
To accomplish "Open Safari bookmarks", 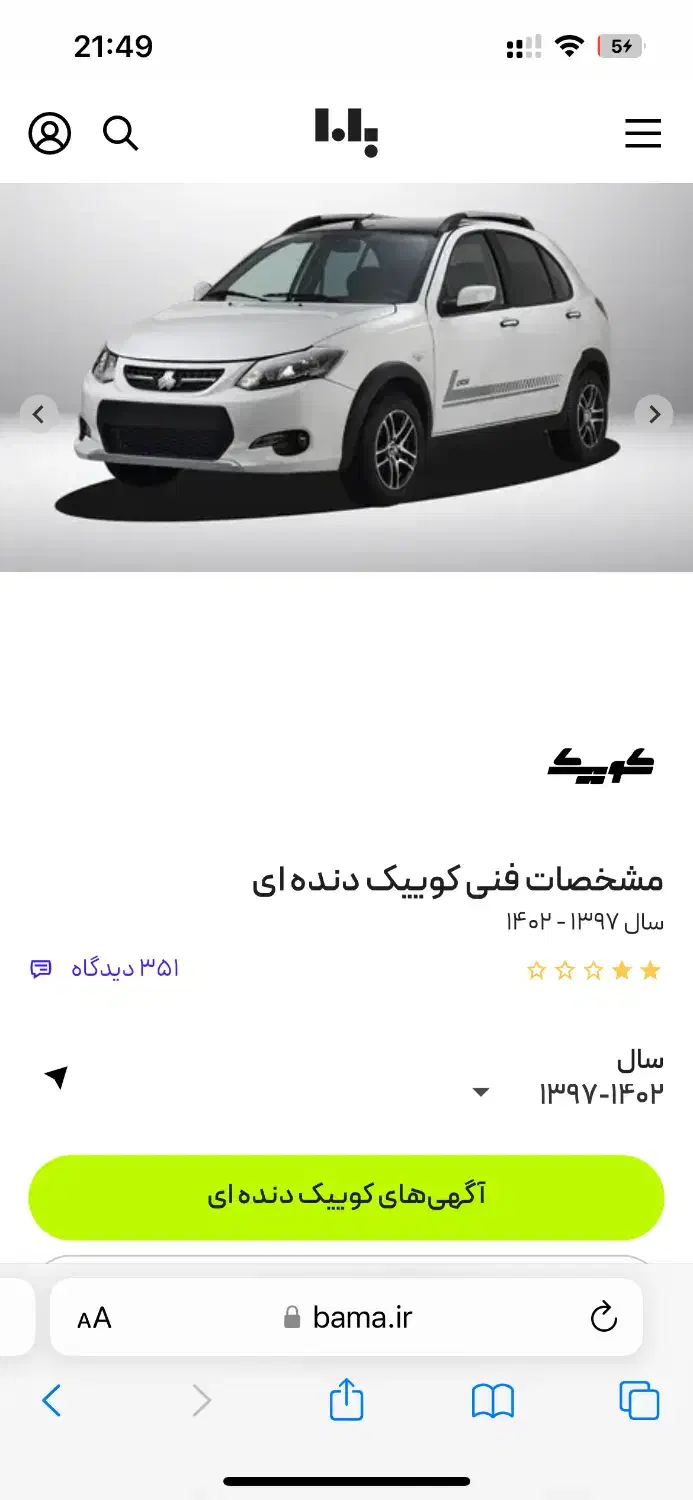I will pos(492,1401).
